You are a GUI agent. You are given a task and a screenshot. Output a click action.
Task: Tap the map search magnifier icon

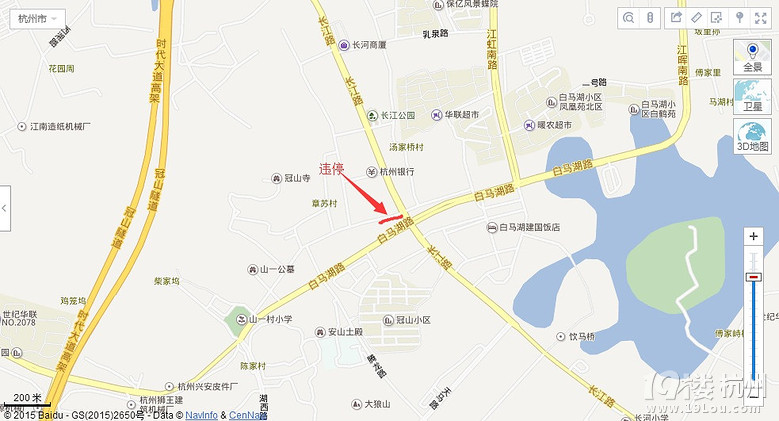pyautogui.click(x=629, y=18)
